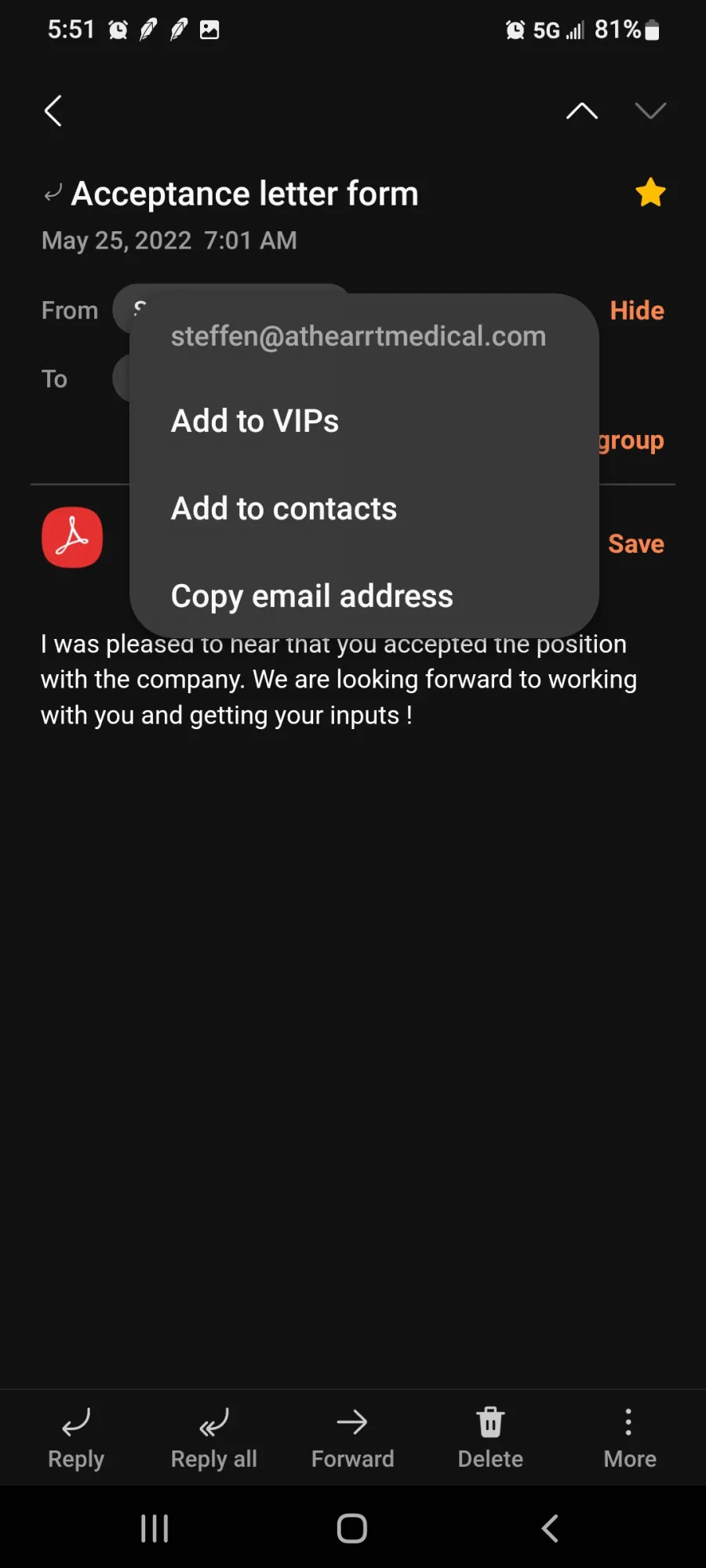
Task: Unstar the Acceptance letter form email
Action: coord(650,193)
